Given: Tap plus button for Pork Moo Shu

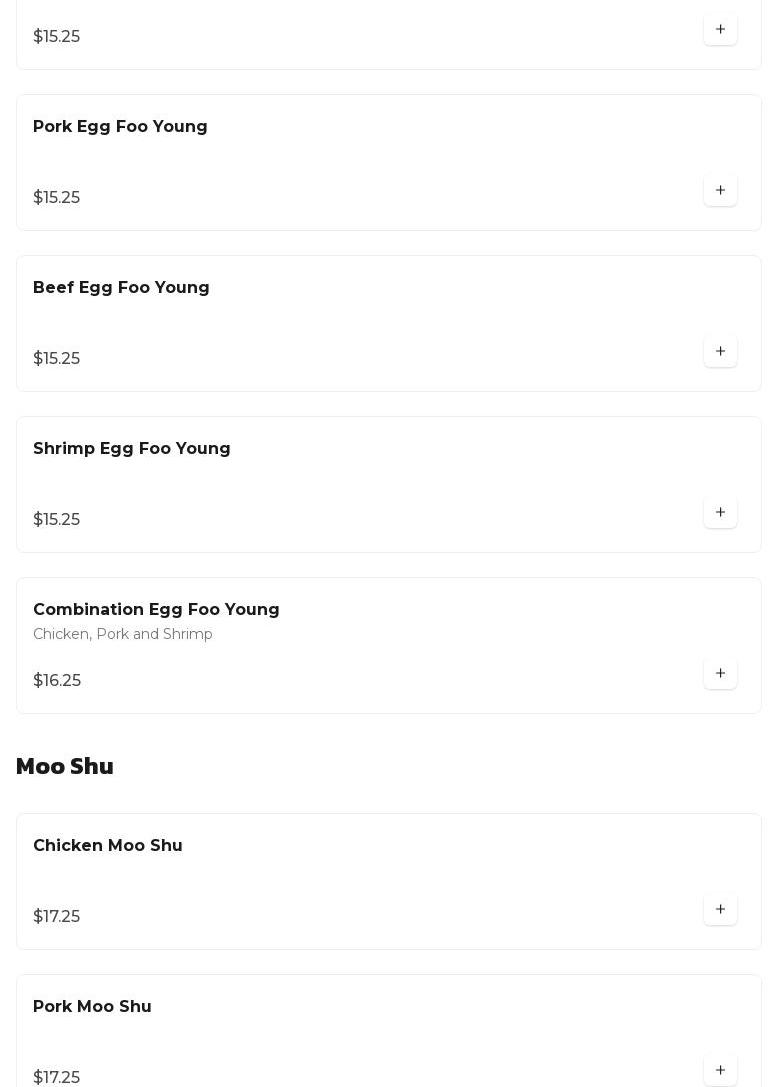Looking at the screenshot, I should [720, 1070].
